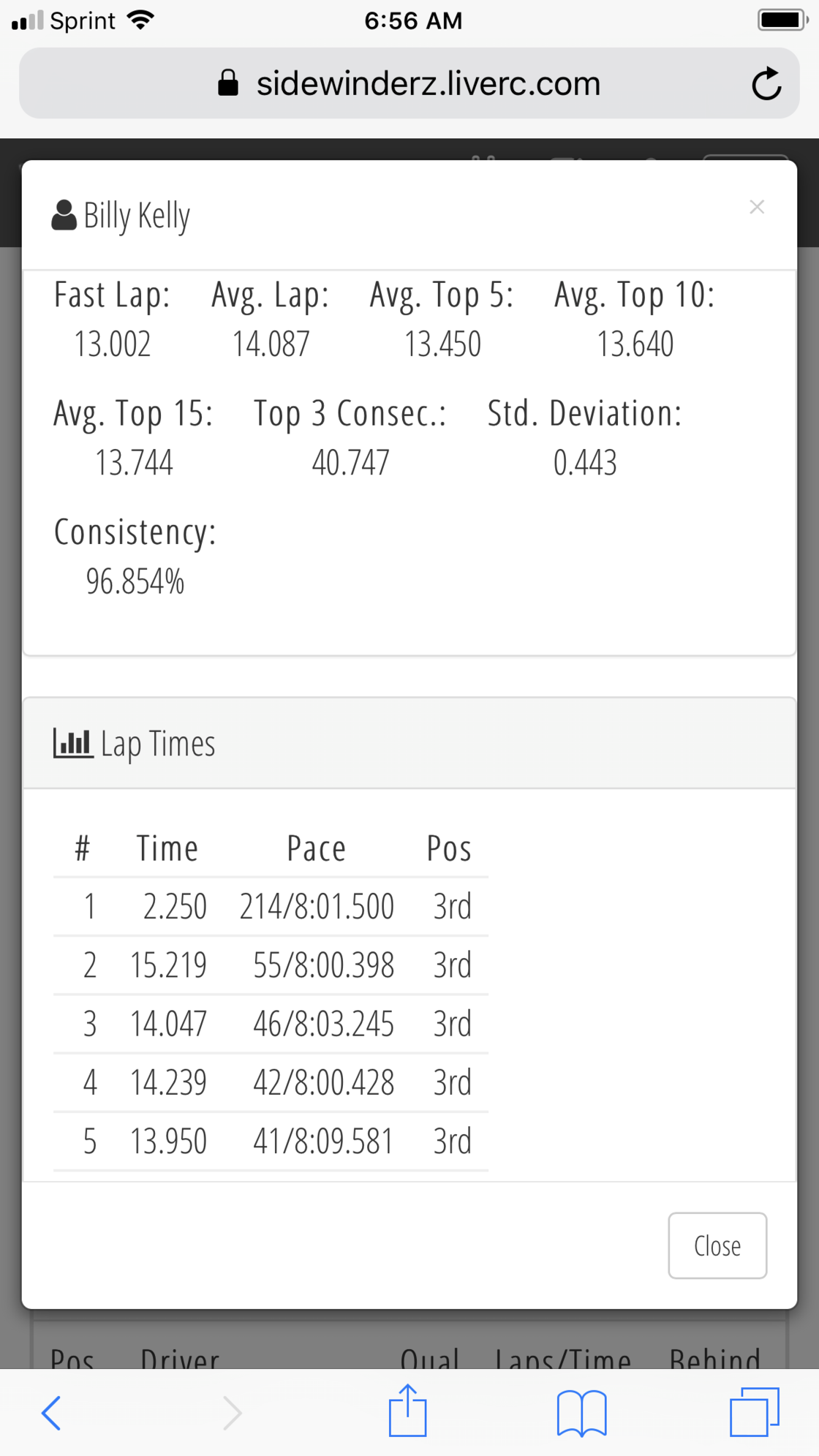Open Safari bookmarks
Viewport: 819px width, 1456px height.
pos(581,1413)
